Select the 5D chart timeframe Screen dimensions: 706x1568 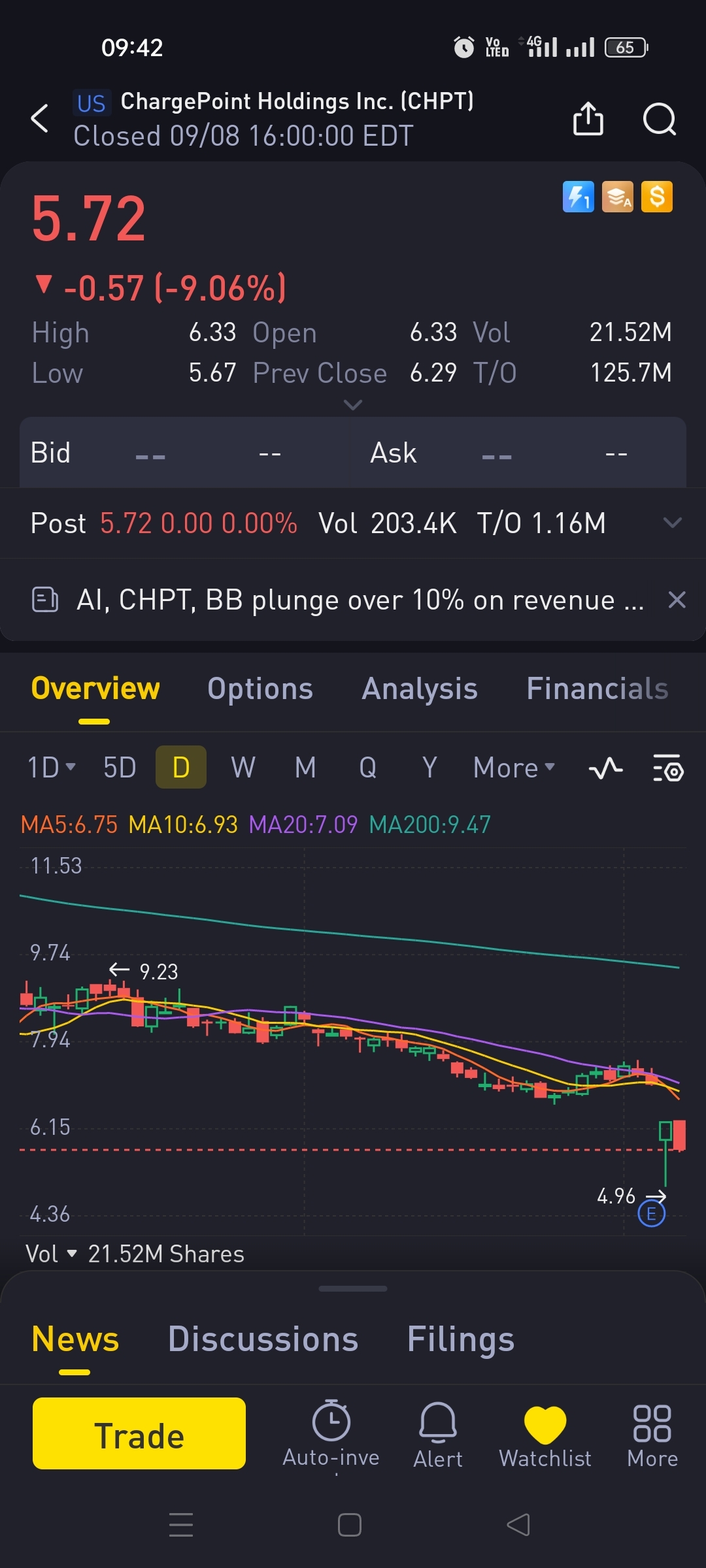(x=120, y=768)
